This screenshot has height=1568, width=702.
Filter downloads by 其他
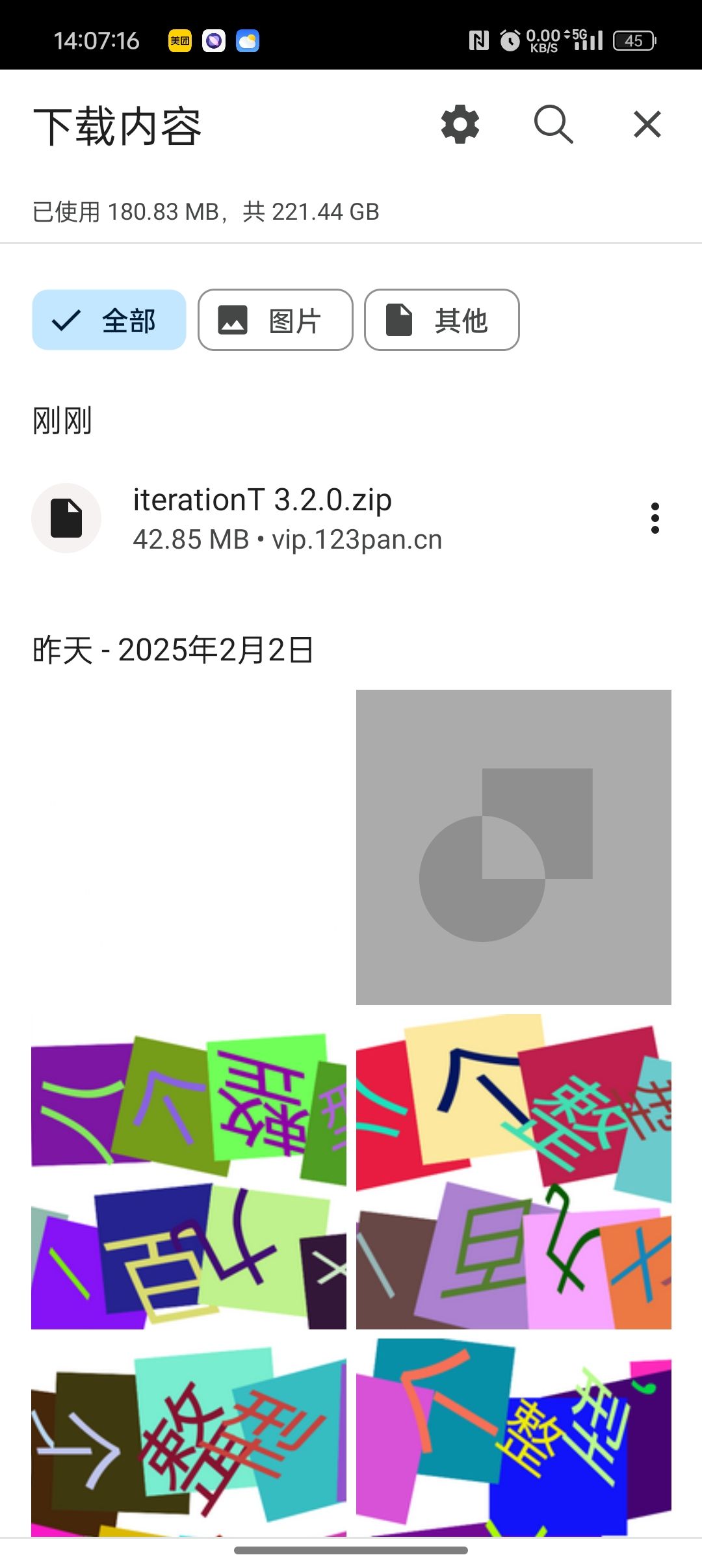click(x=442, y=320)
